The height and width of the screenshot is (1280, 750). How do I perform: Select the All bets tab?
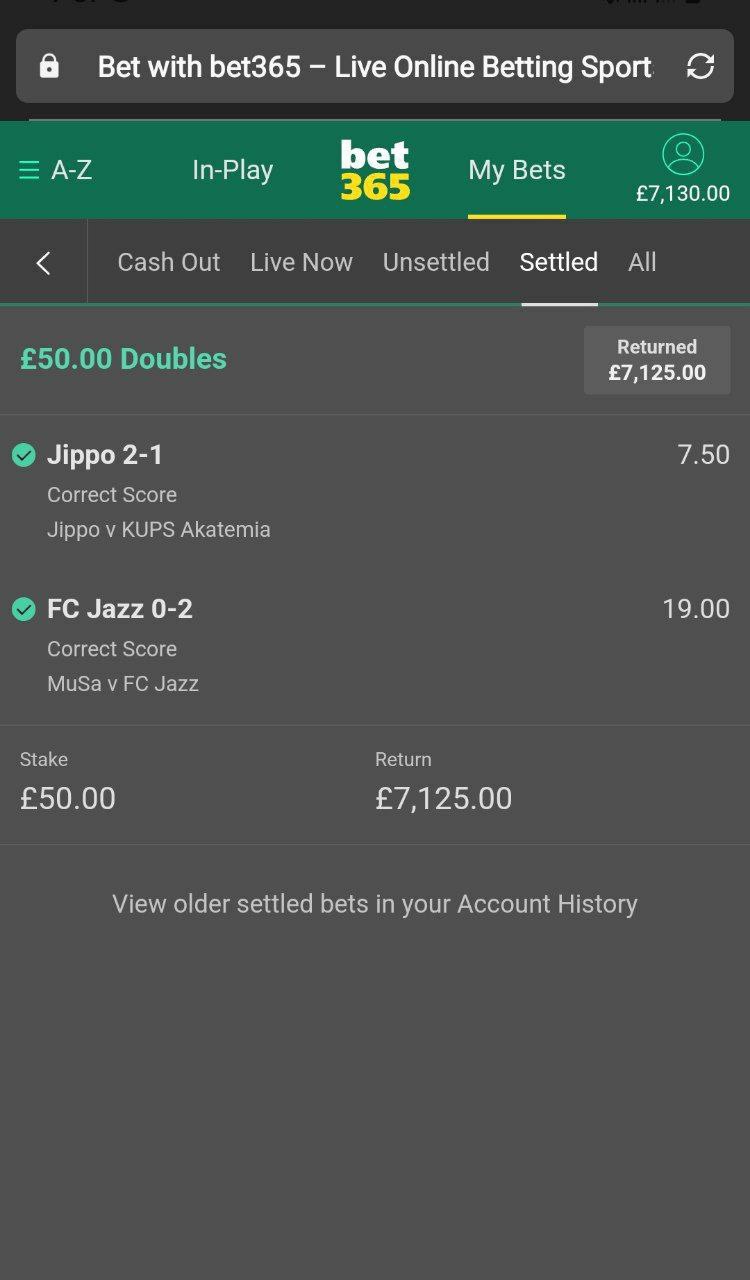642,262
